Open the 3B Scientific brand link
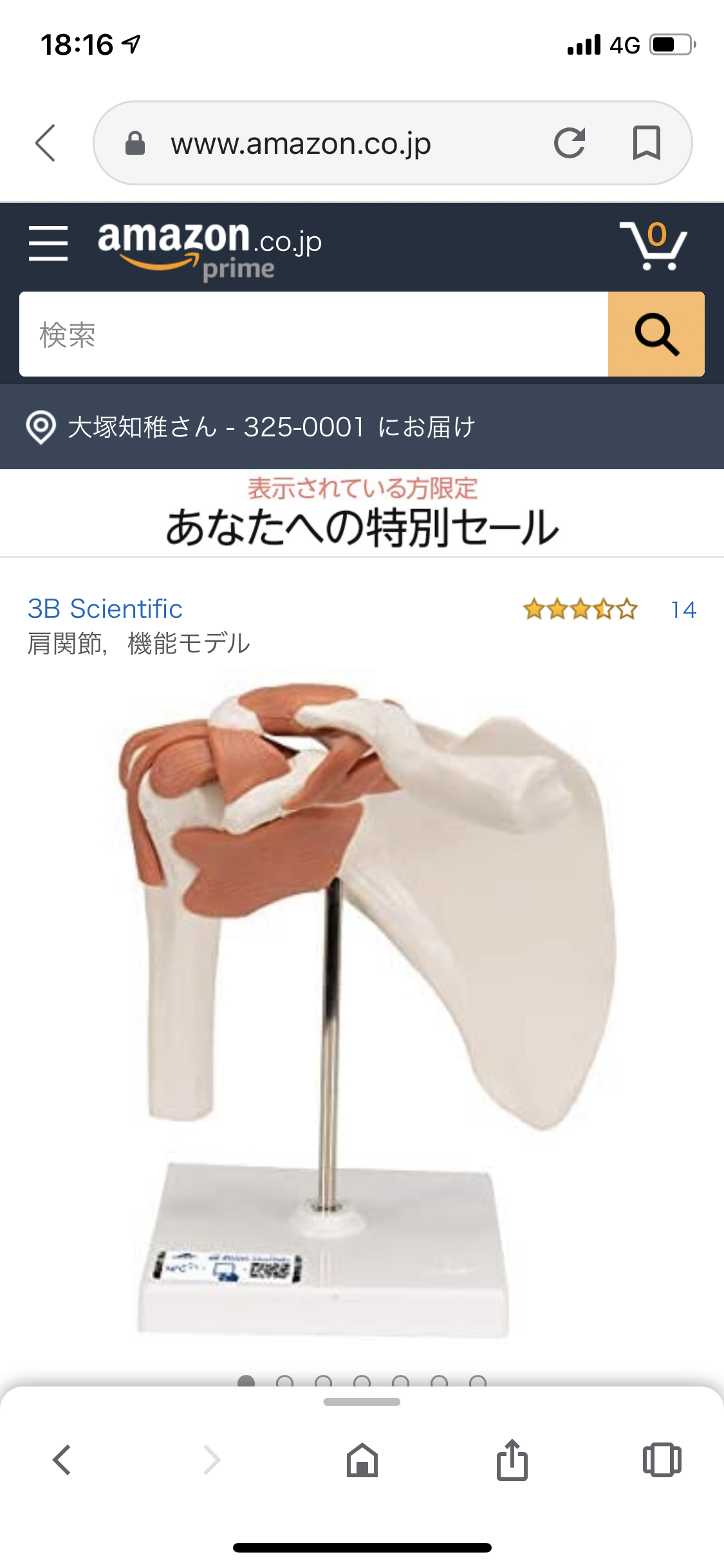The width and height of the screenshot is (724, 1568). pyautogui.click(x=105, y=608)
